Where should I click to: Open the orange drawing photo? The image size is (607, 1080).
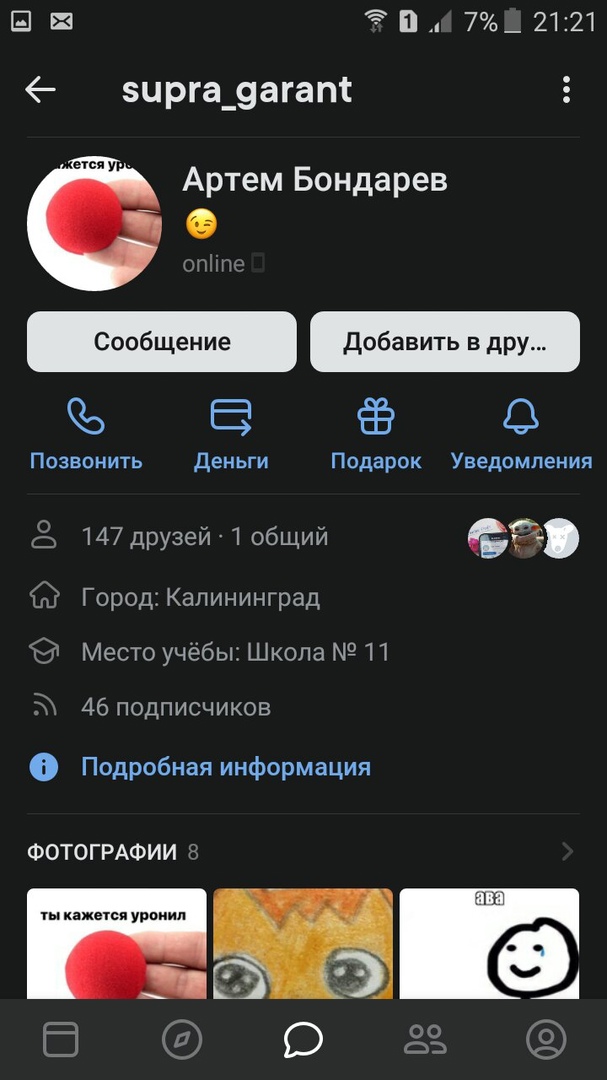pos(303,943)
